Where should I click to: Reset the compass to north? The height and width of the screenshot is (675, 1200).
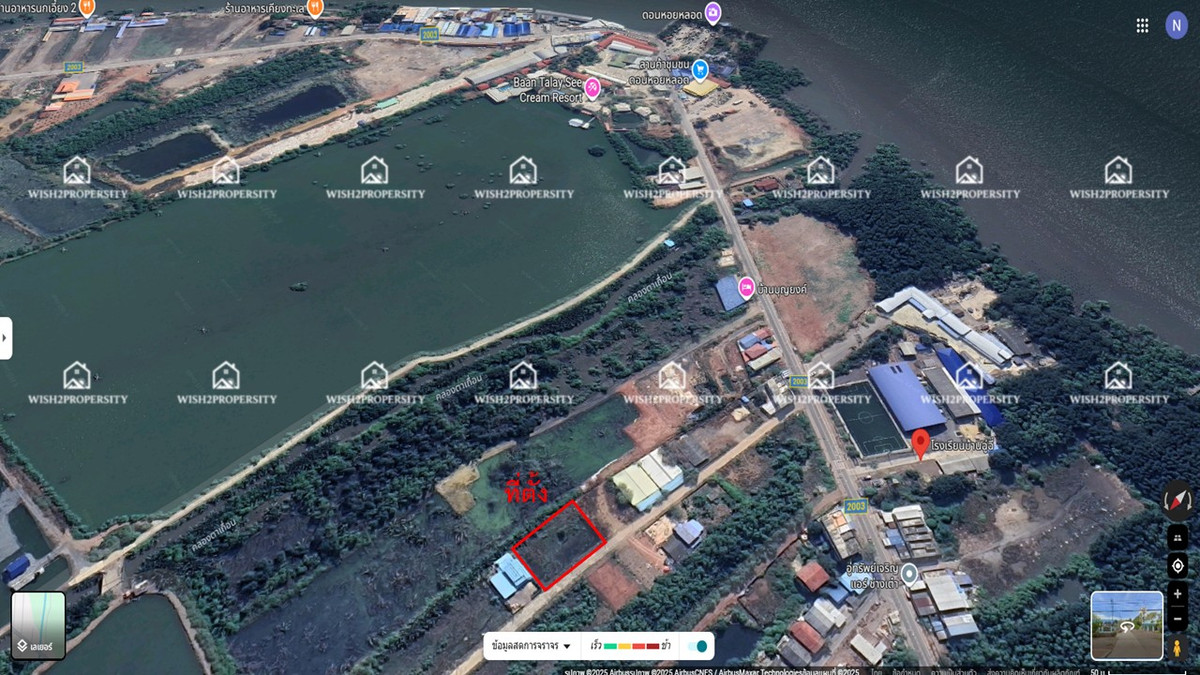[1177, 500]
